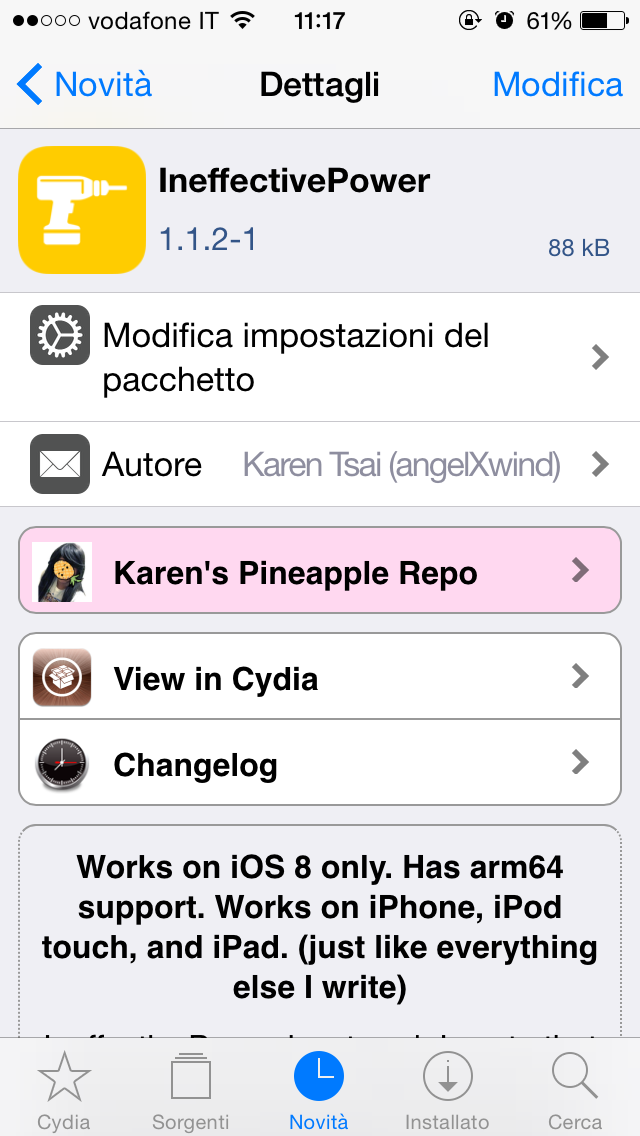Open the Changelog
Screen dimensions: 640x1136
[320, 762]
